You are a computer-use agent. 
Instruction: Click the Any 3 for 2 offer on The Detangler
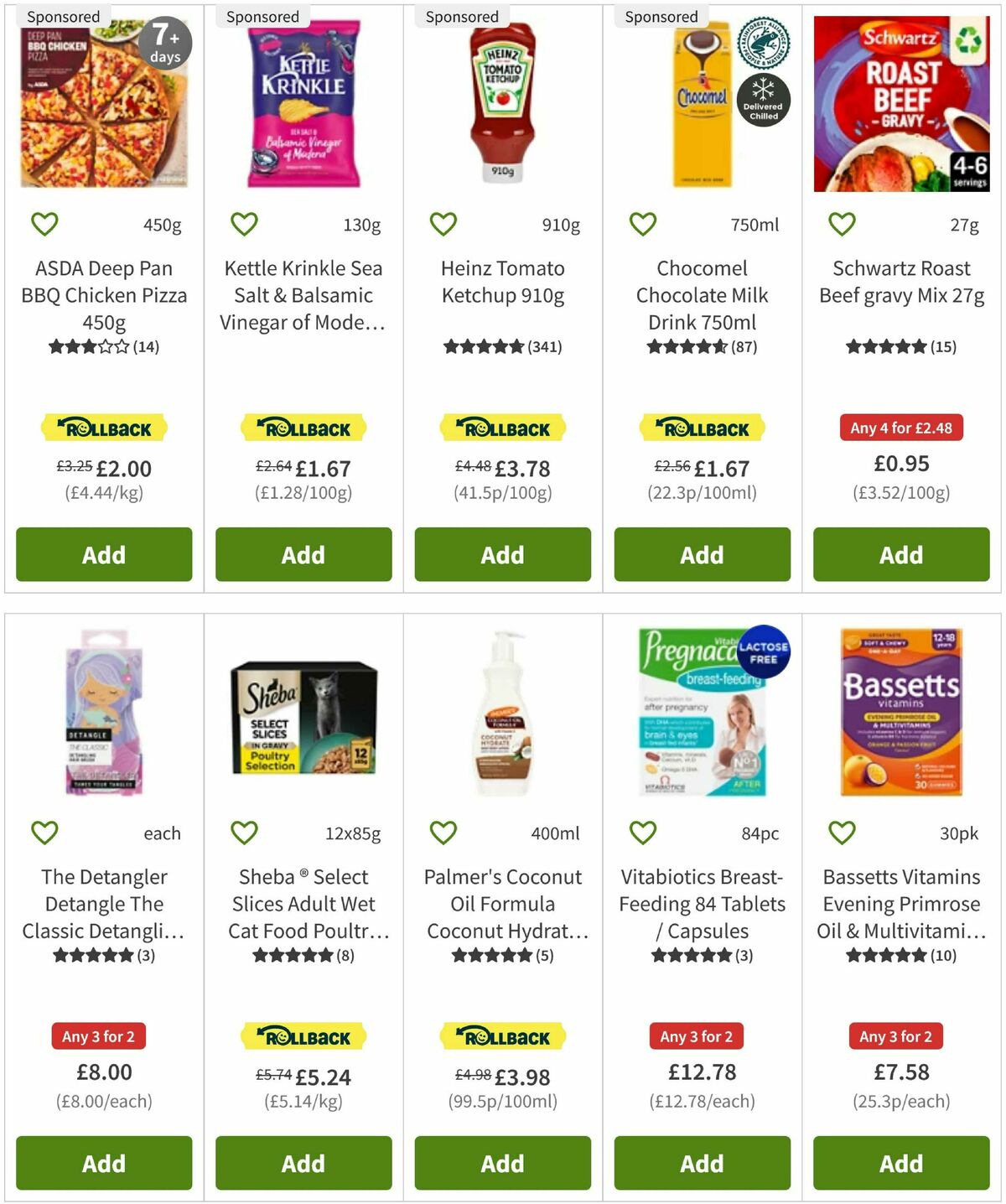(x=97, y=1036)
